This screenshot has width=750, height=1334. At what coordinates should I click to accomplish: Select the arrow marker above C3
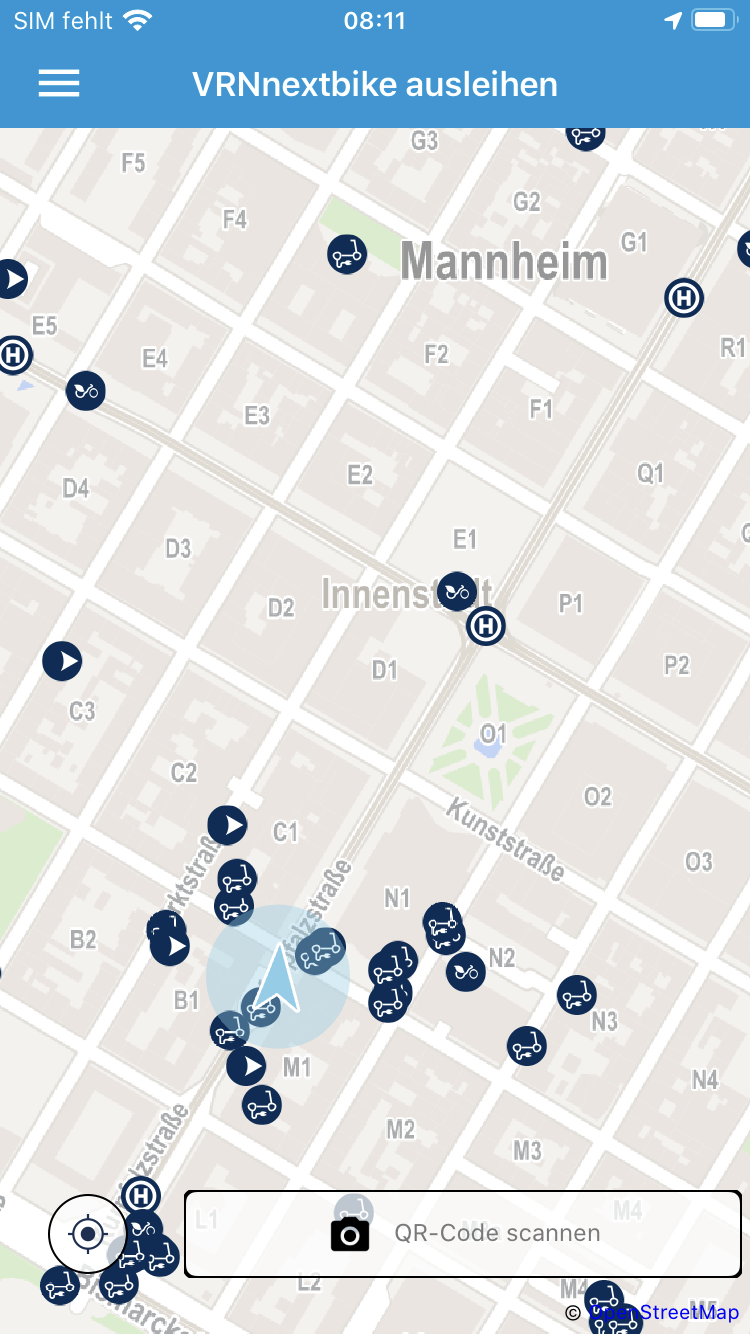pos(62,661)
